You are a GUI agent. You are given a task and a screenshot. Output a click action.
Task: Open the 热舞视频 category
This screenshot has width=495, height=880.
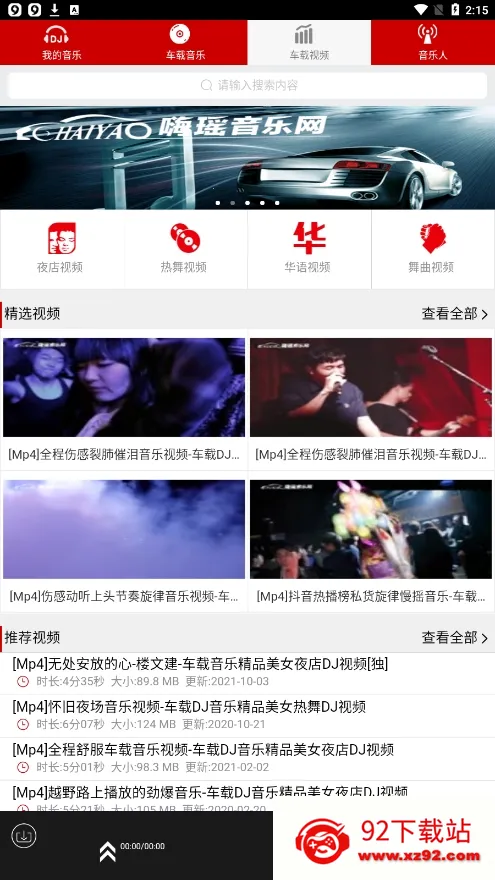(x=184, y=249)
